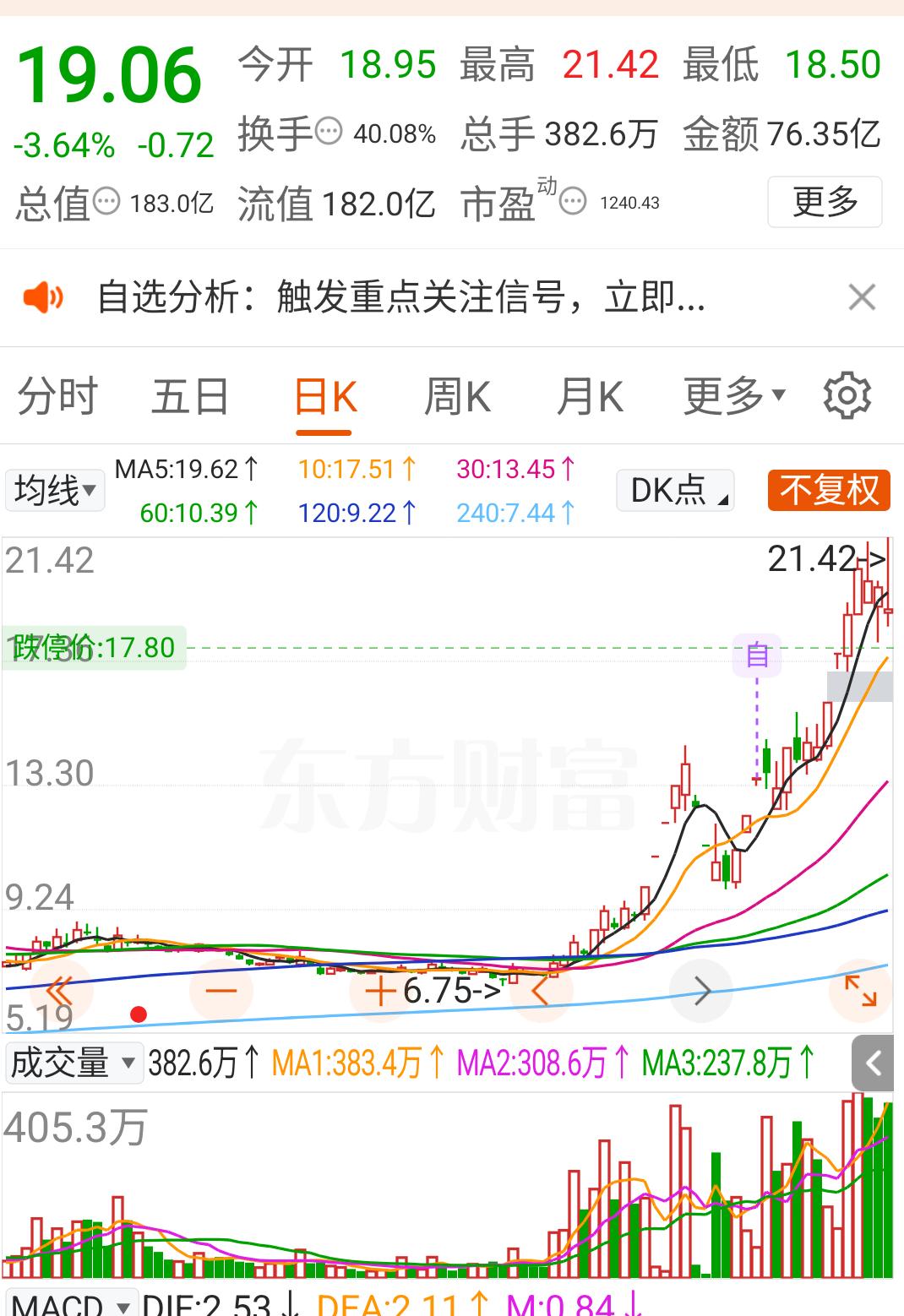
Task: Dismiss the 自选分析 alert banner
Action: [862, 297]
